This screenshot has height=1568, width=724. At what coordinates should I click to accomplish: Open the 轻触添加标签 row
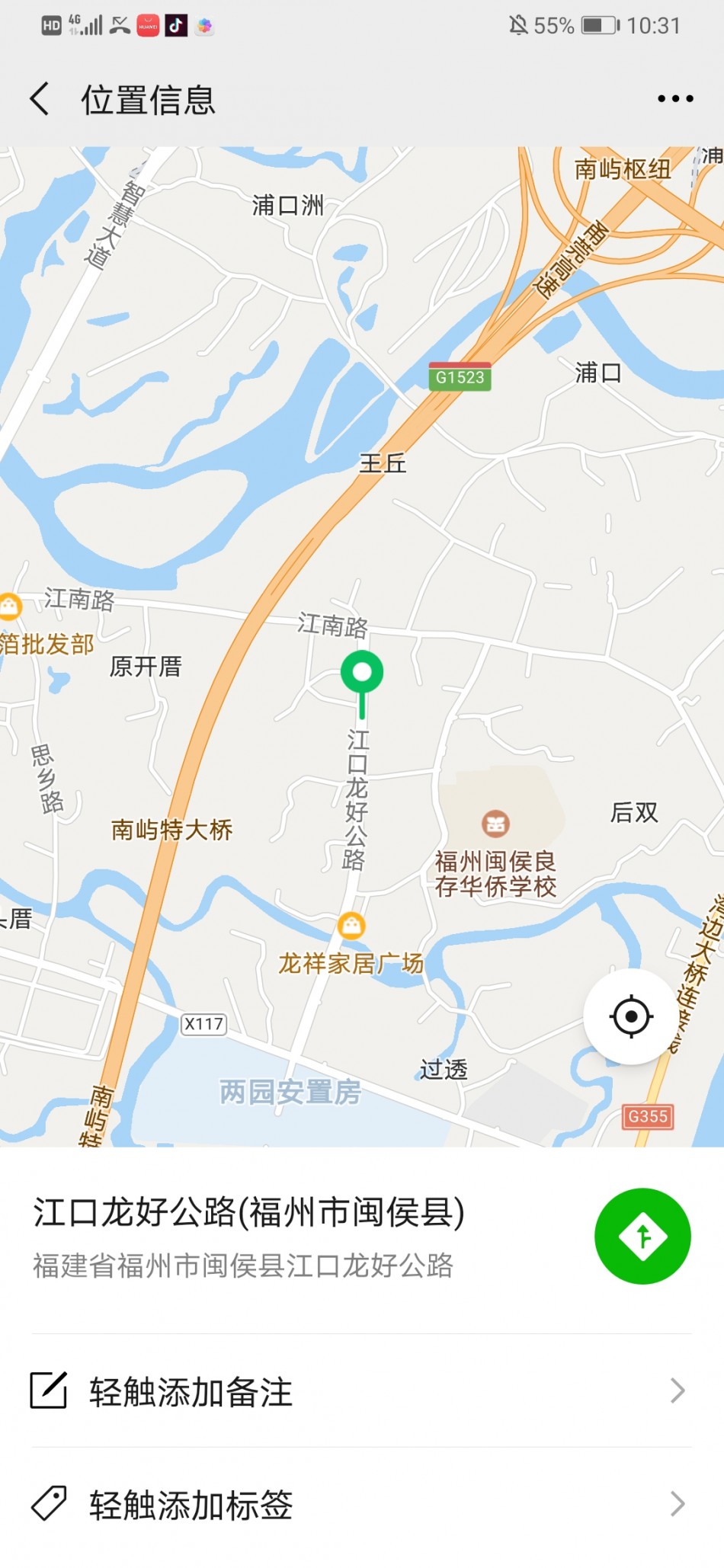click(361, 1504)
